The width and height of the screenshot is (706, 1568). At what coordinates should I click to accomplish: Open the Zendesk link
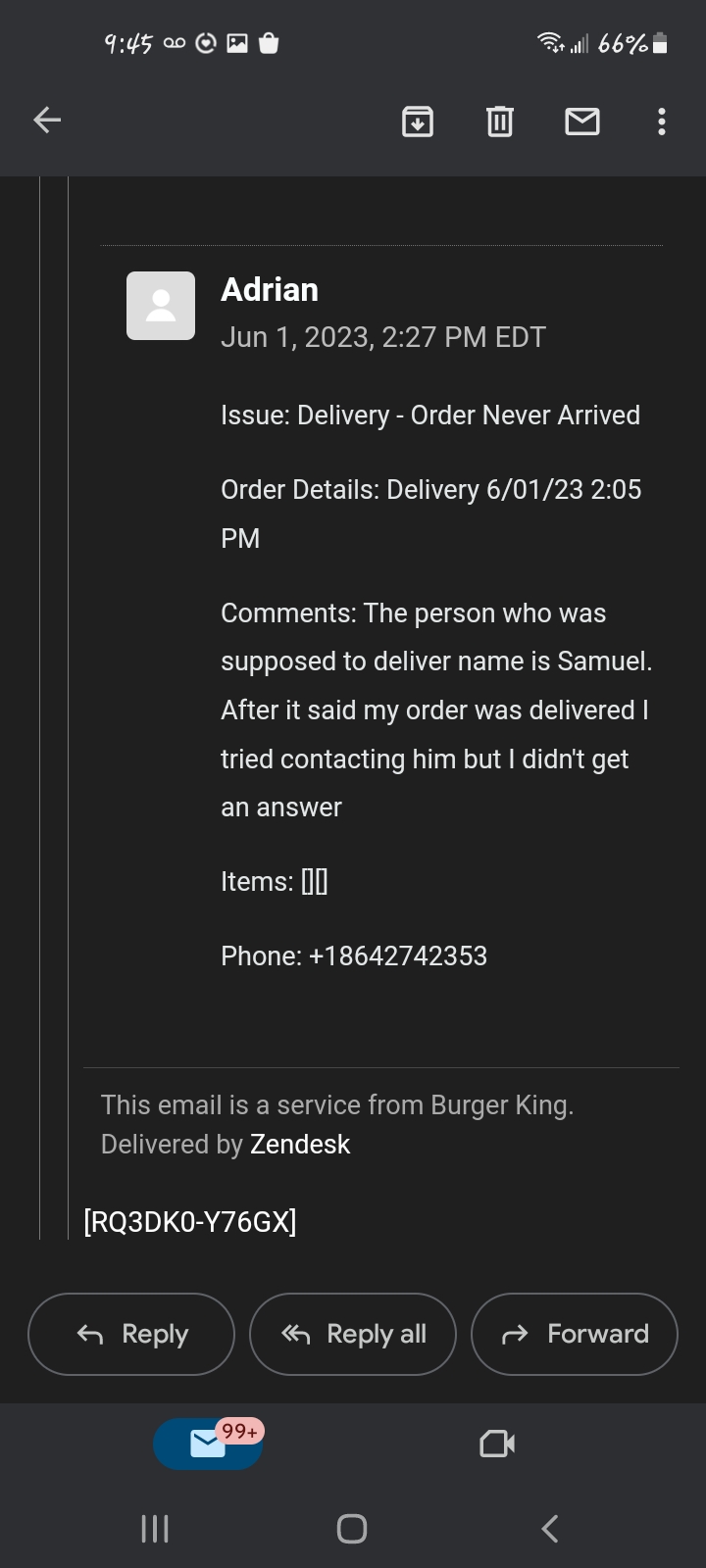pos(299,1144)
